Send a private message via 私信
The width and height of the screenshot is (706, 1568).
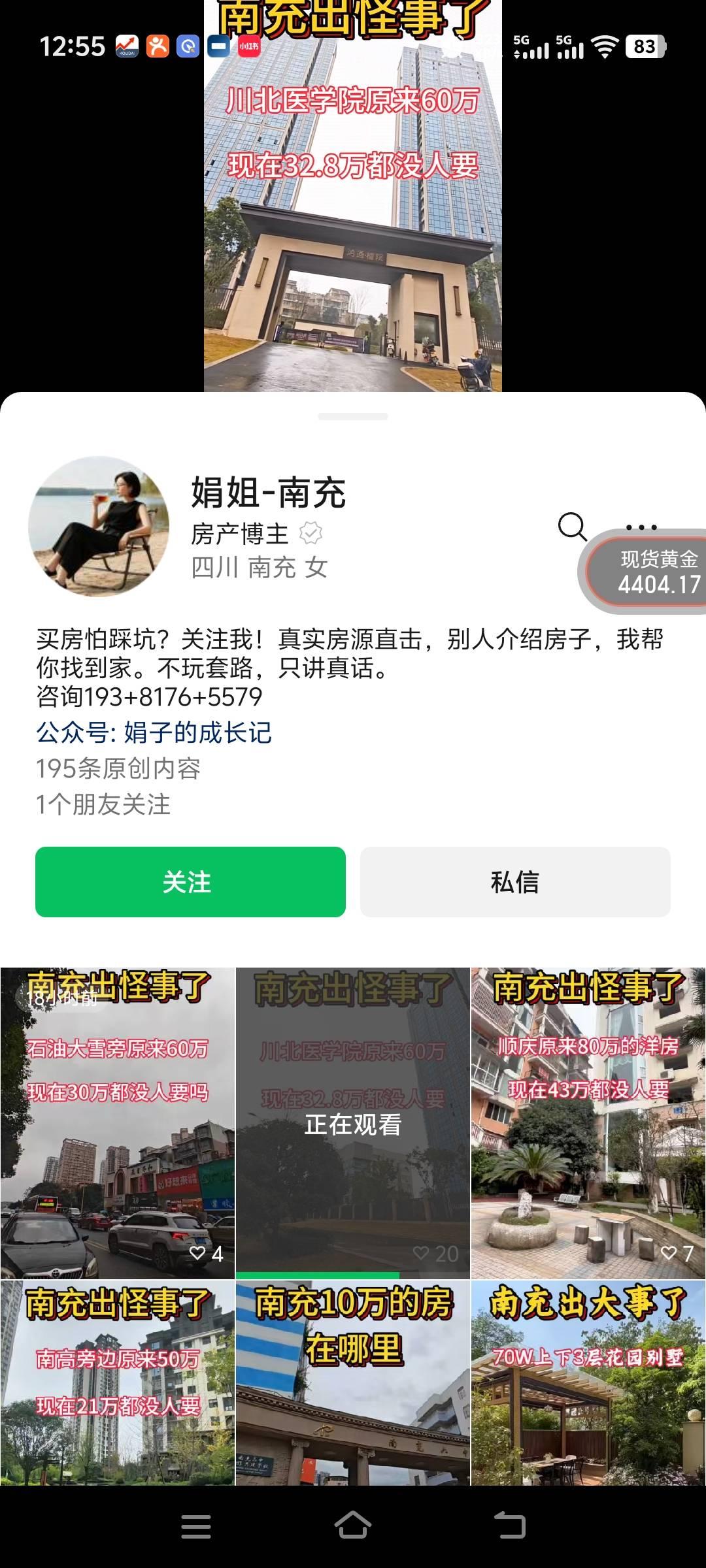[x=515, y=881]
